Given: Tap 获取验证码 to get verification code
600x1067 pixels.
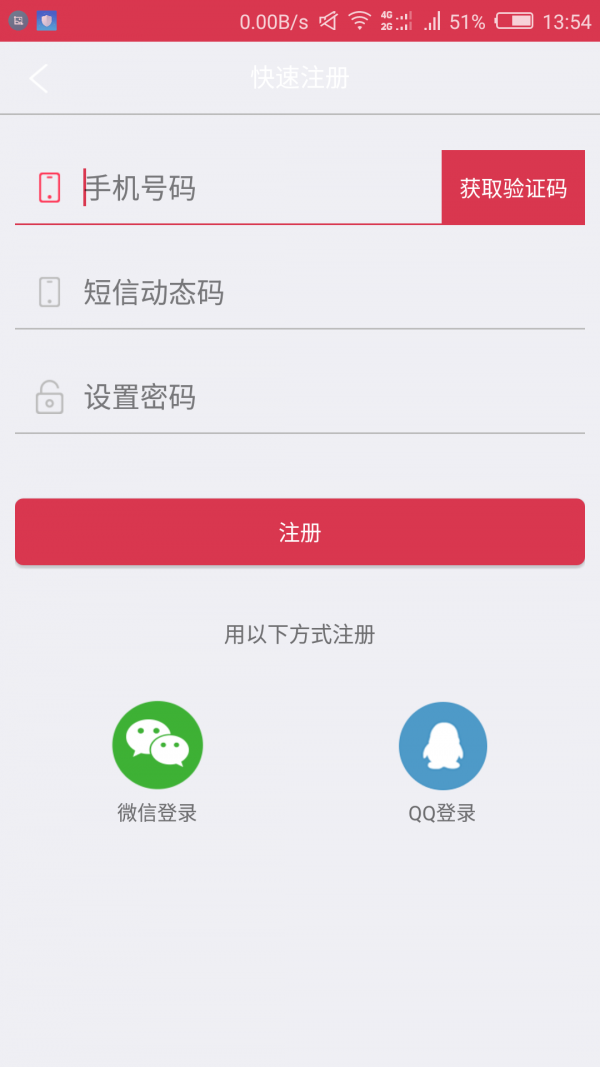Looking at the screenshot, I should pyautogui.click(x=513, y=188).
